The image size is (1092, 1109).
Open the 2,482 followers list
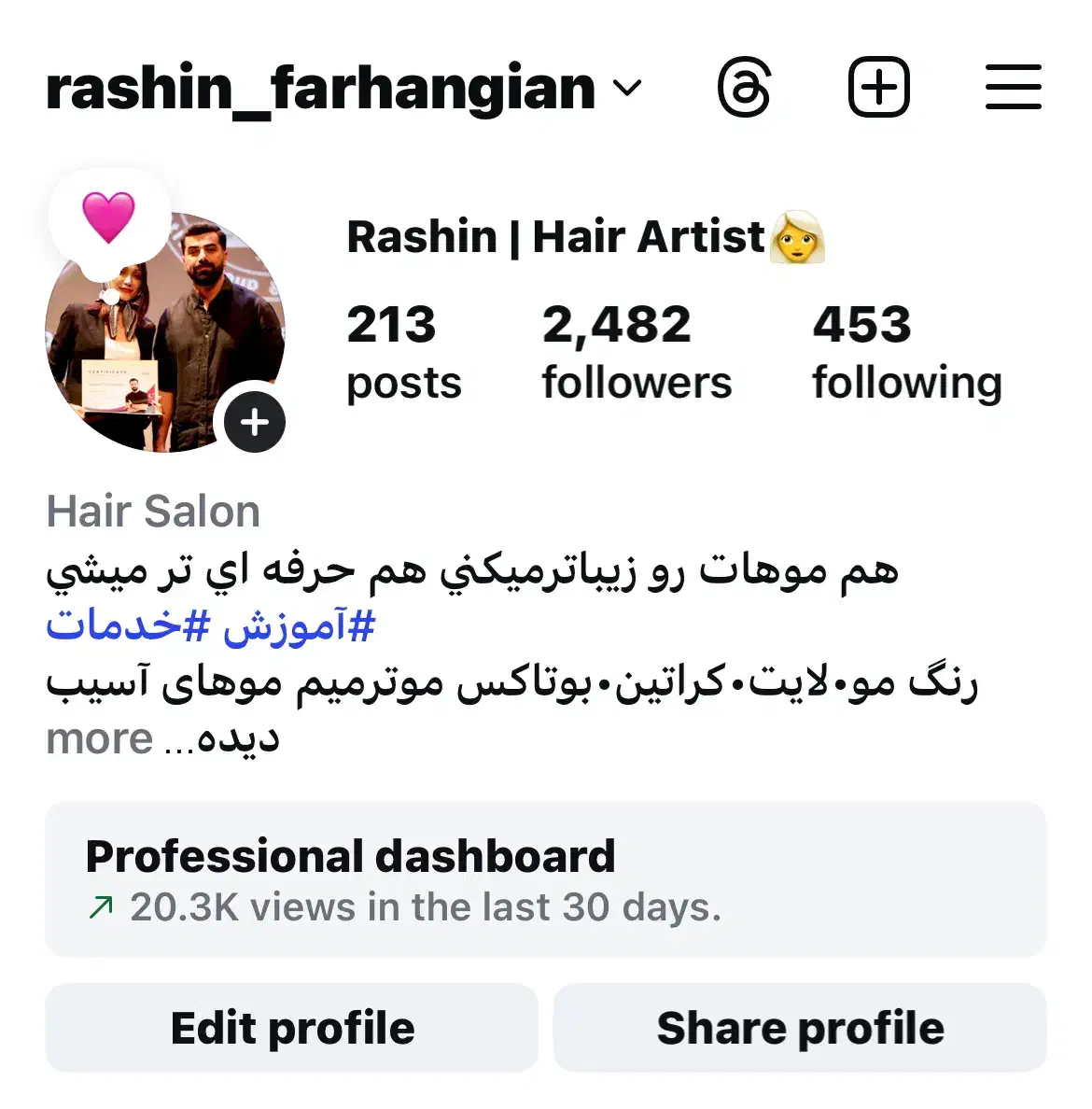(x=636, y=352)
